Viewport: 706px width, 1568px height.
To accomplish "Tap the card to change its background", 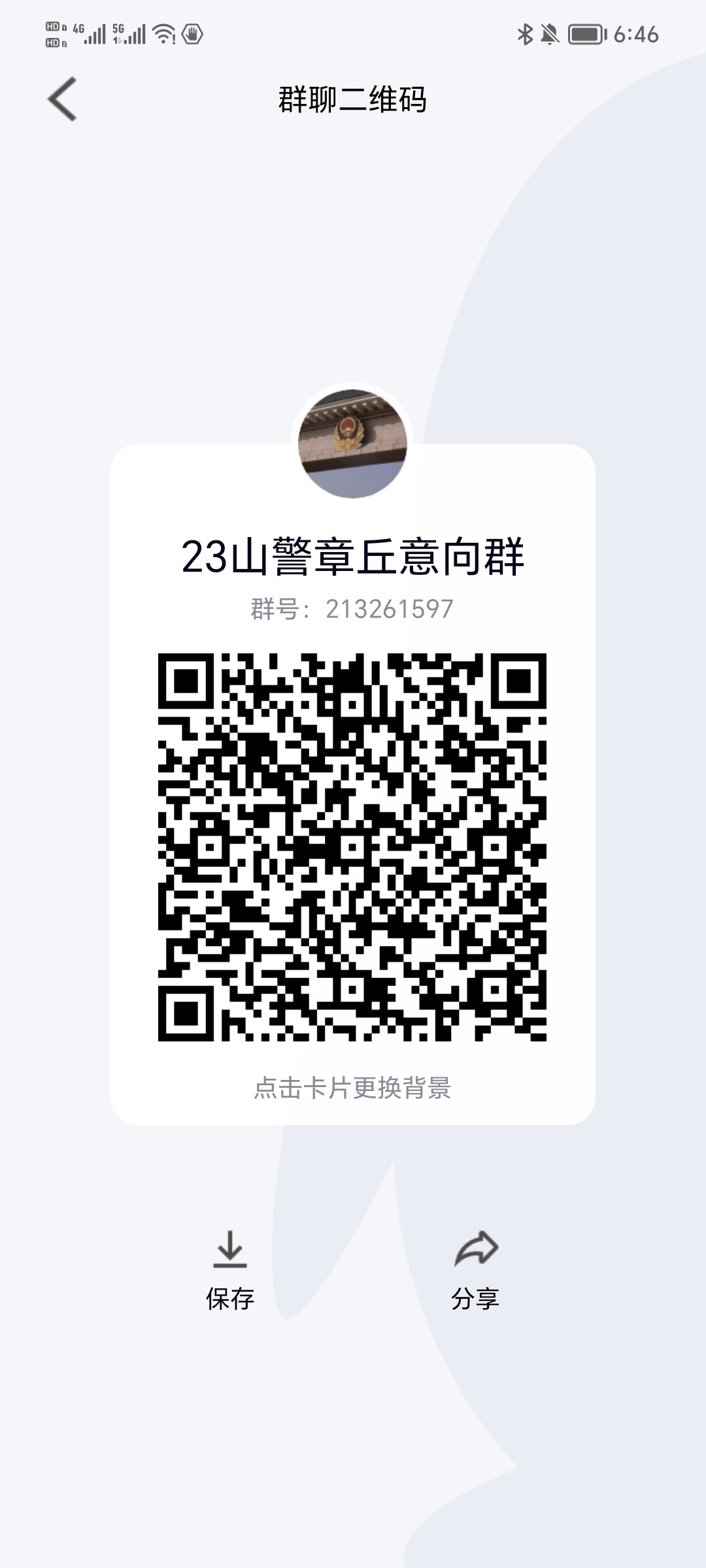I will point(352,1088).
